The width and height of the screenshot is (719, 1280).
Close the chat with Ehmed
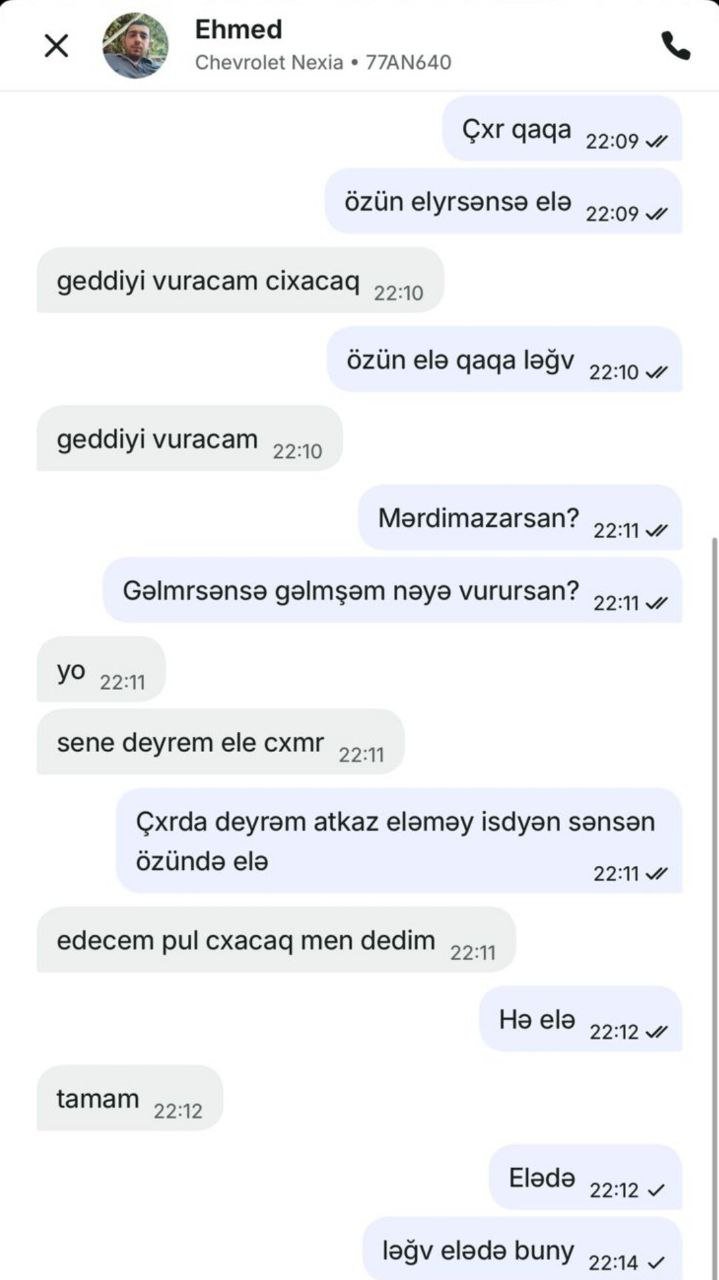(x=57, y=46)
